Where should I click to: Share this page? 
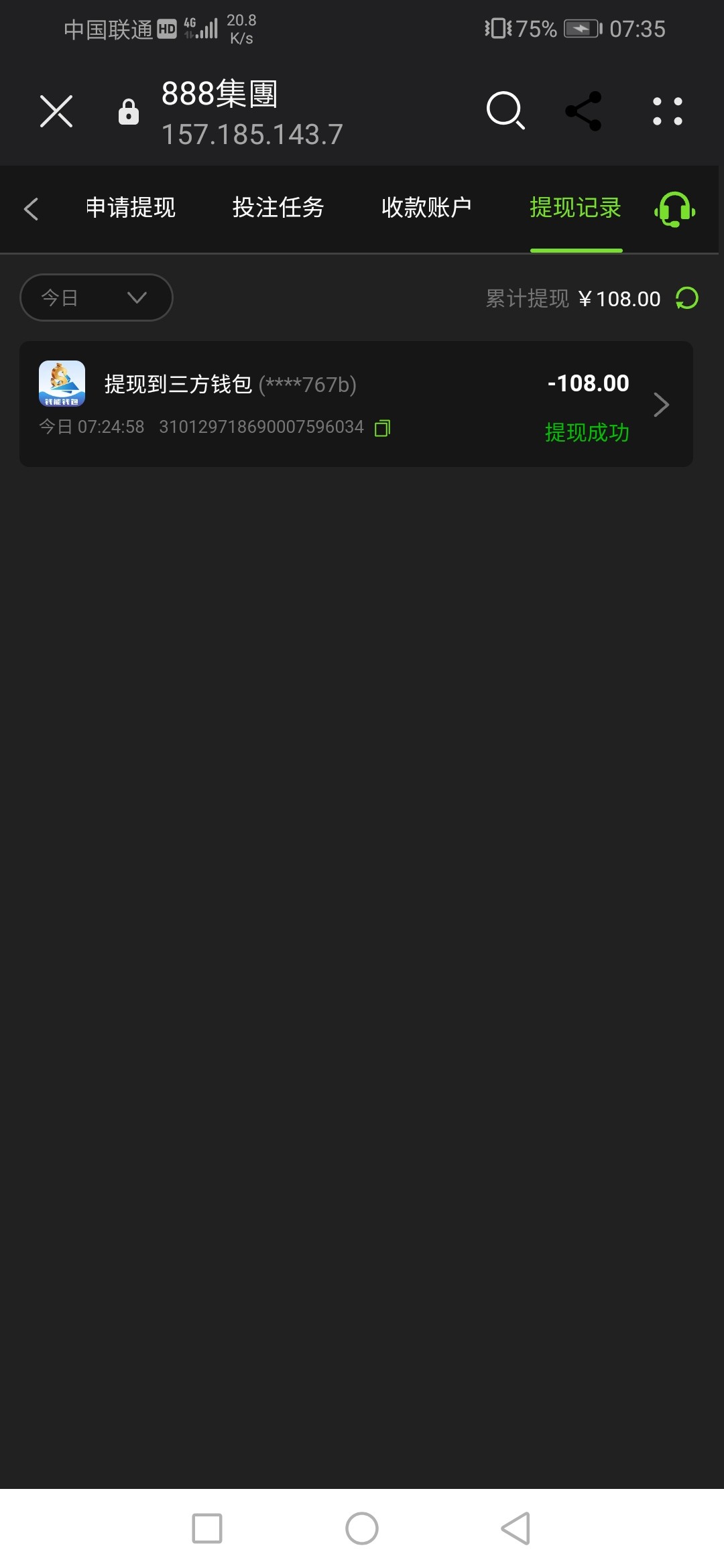(x=584, y=111)
